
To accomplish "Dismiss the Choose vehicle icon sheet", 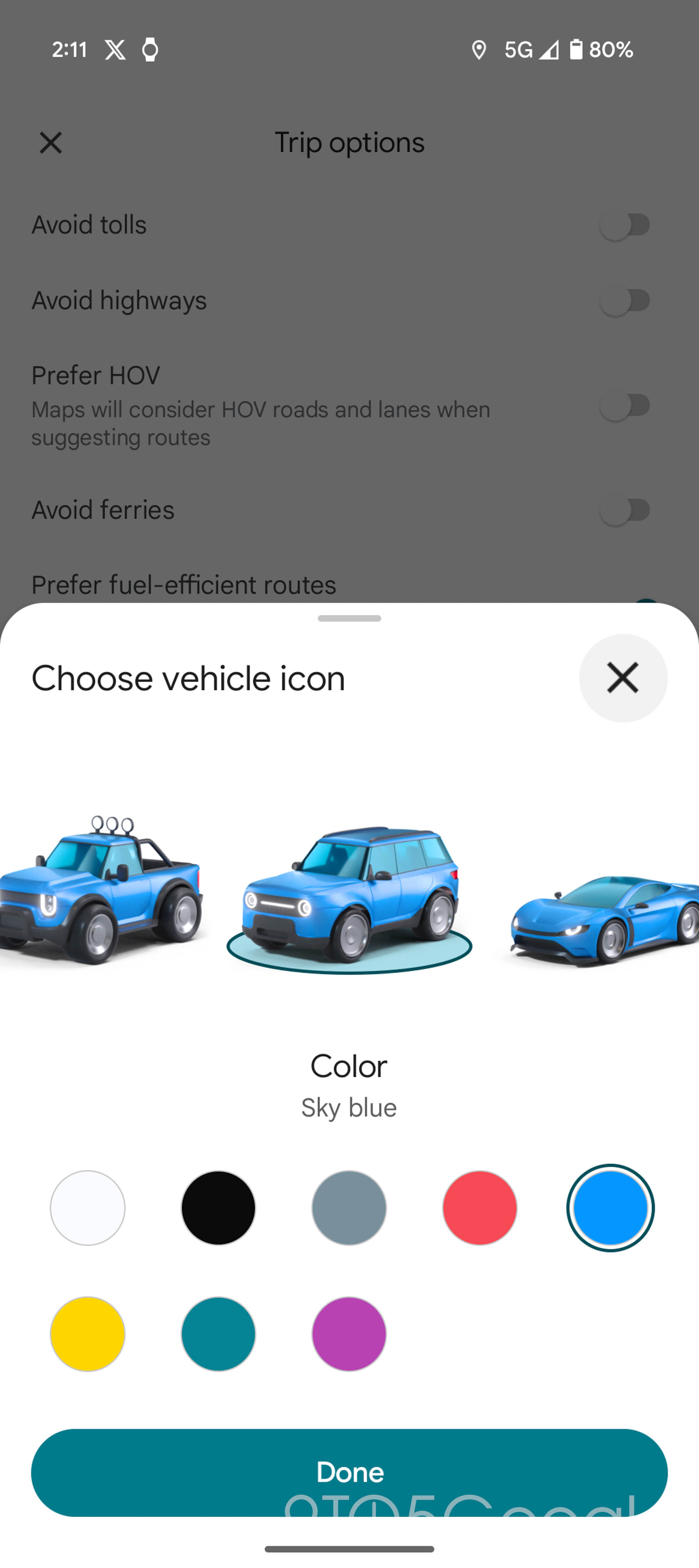I will click(x=623, y=678).
